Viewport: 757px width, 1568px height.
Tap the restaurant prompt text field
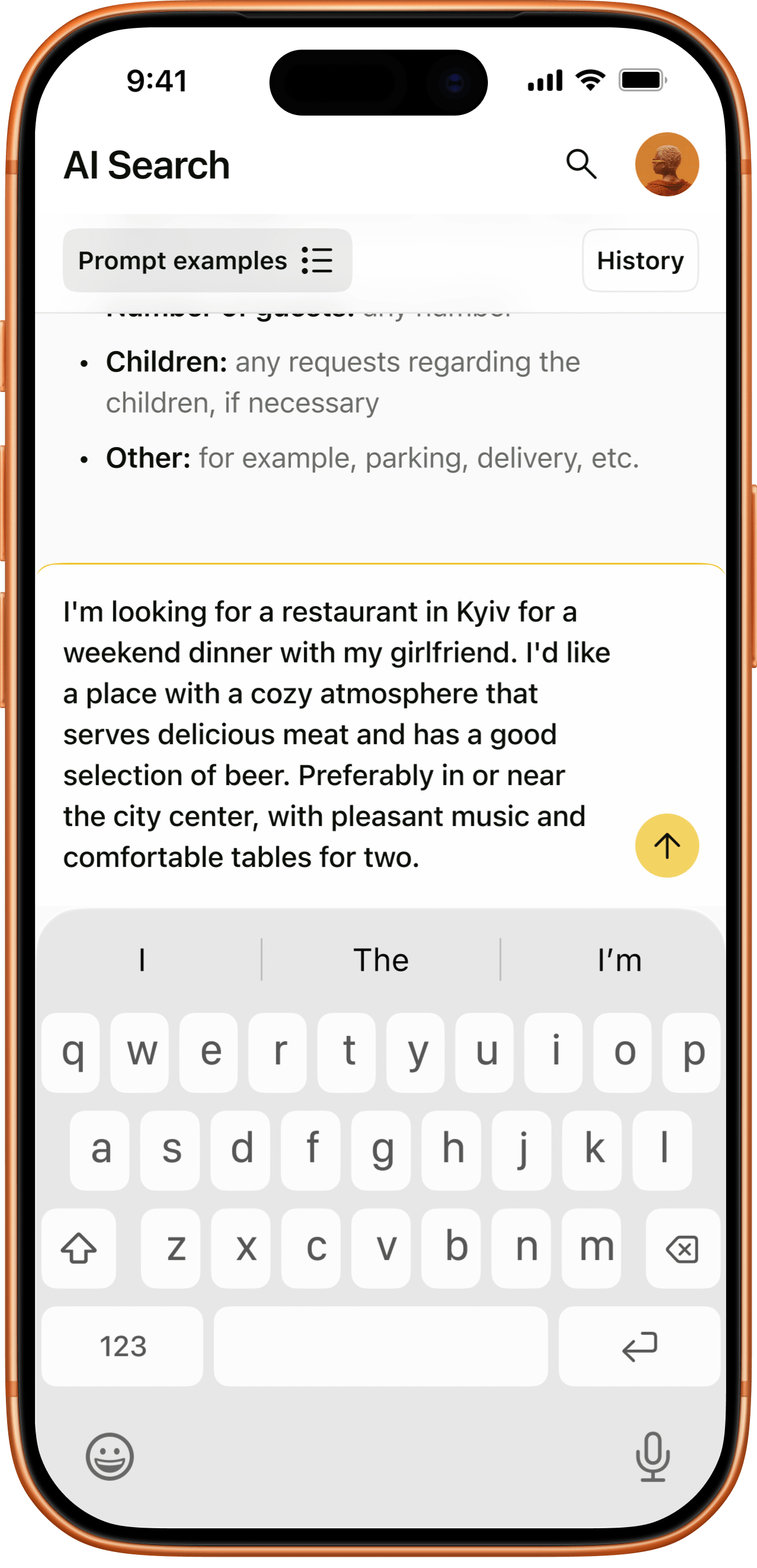tap(335, 731)
